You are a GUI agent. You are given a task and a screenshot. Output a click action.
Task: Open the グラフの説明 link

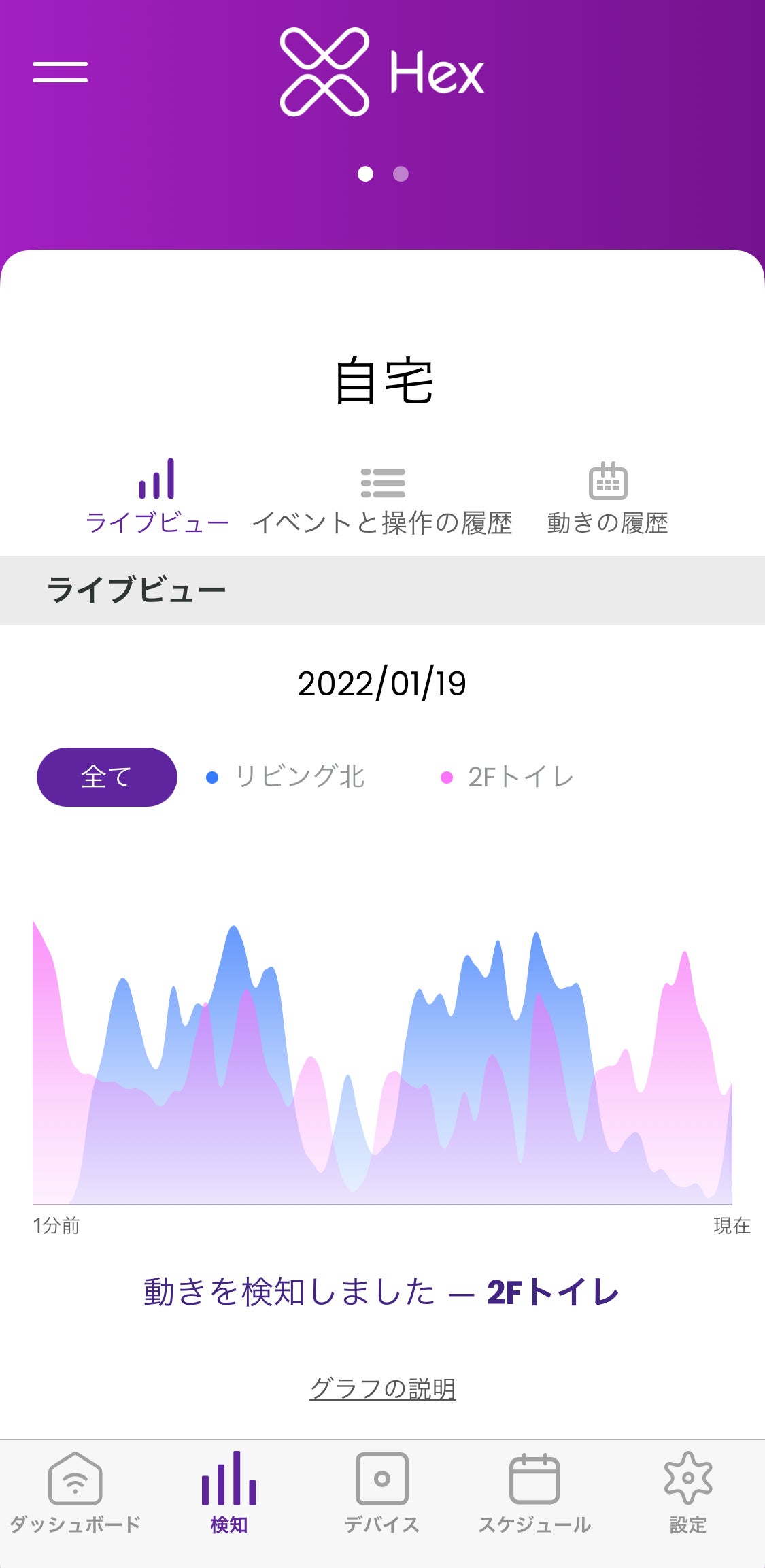click(382, 1388)
